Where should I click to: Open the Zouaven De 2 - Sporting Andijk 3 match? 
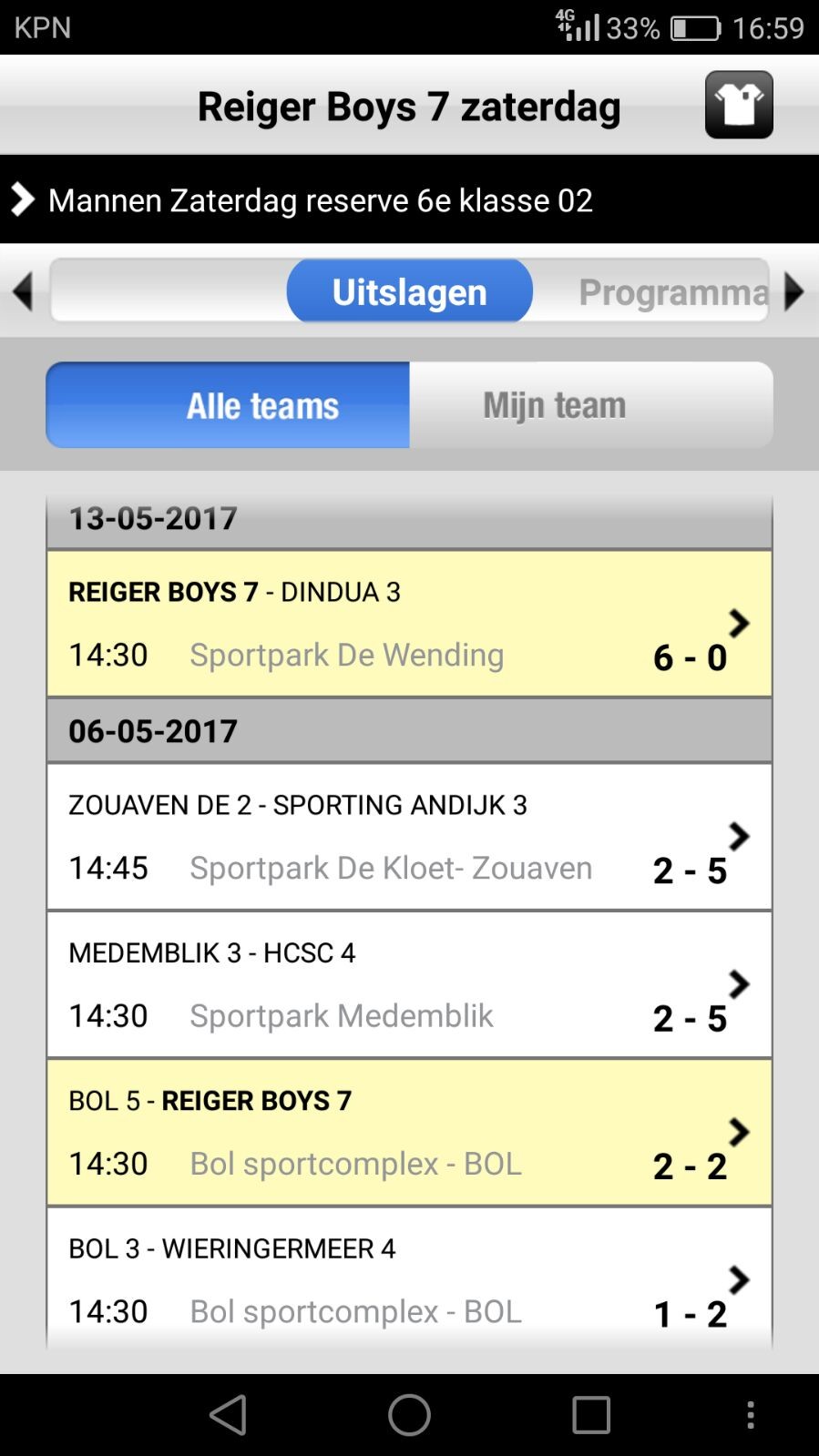(409, 837)
